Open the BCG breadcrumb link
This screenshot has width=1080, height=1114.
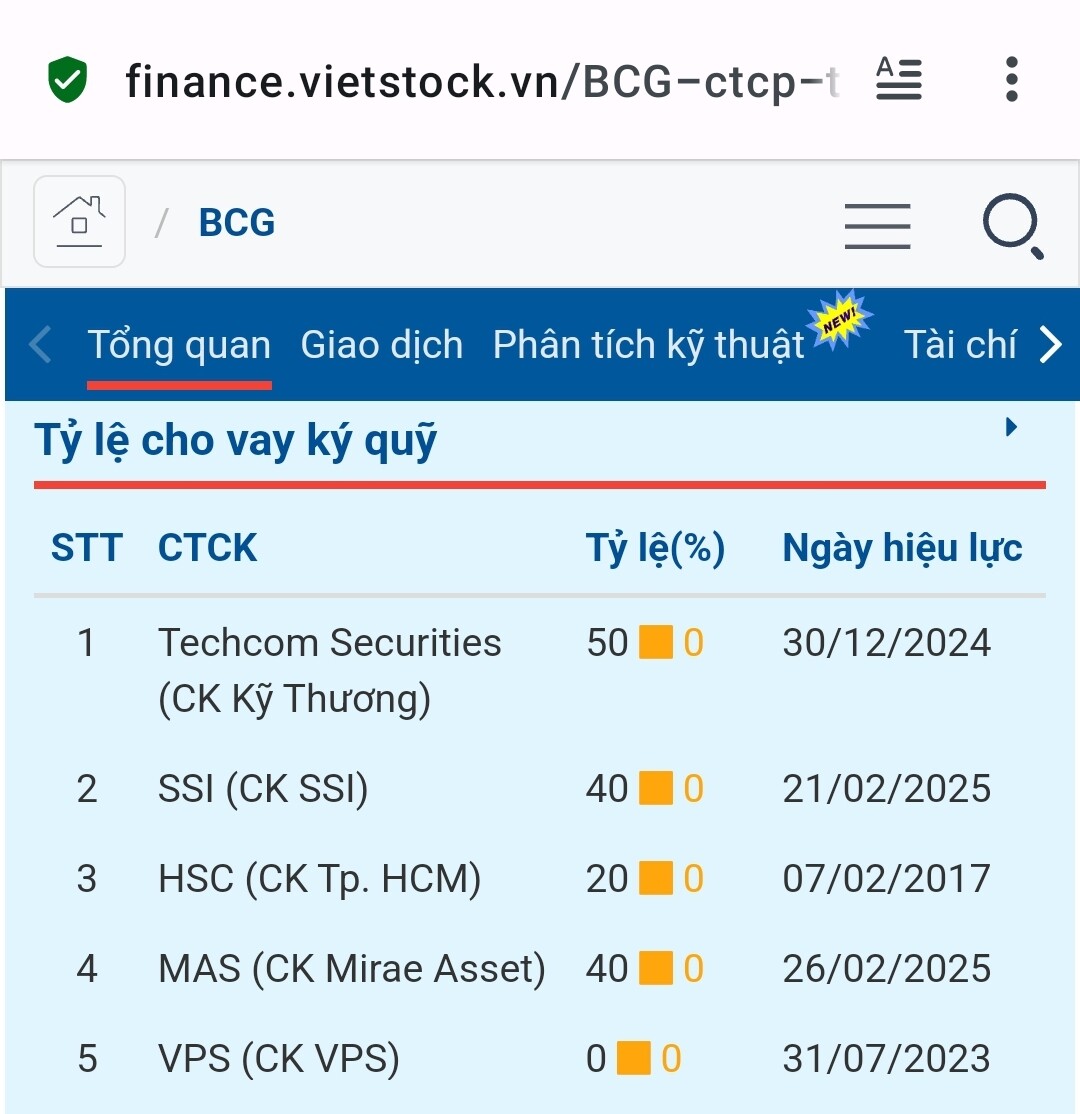coord(237,223)
